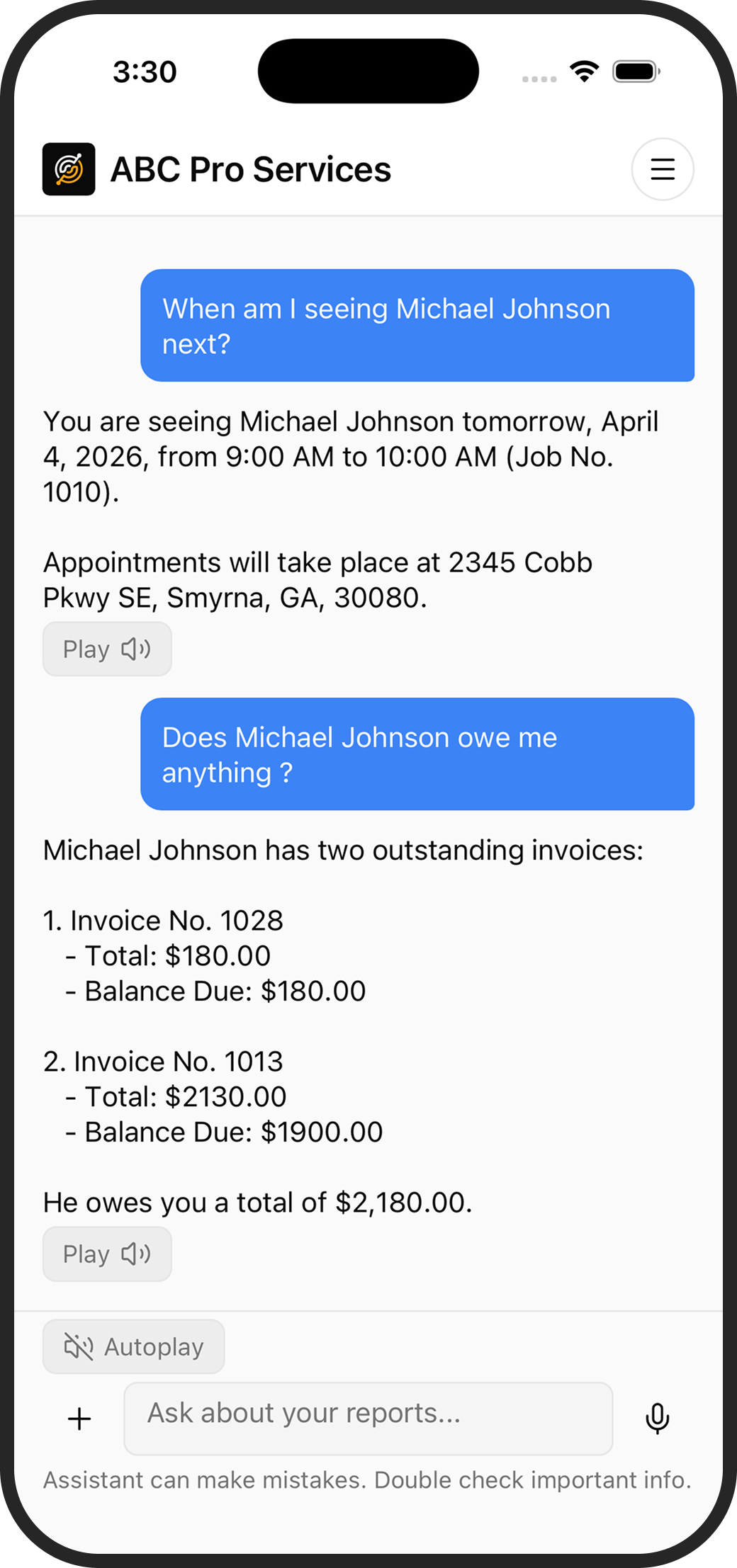Tap the battery indicator in the status bar
Screen dimensions: 737x1568
coord(637,70)
